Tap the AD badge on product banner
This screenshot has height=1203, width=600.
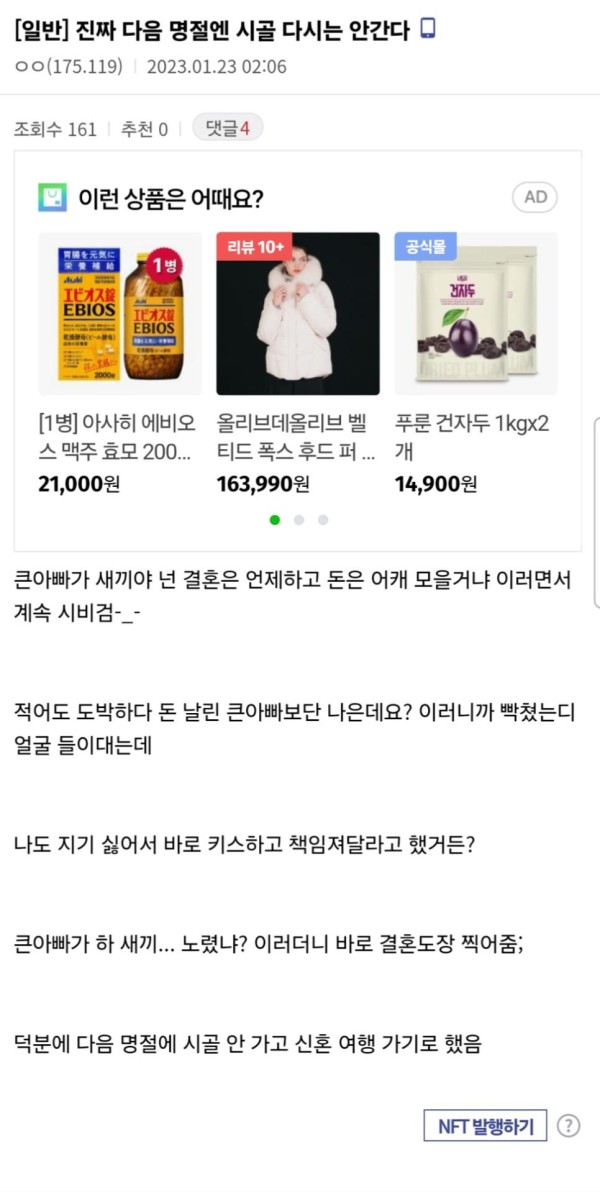(x=535, y=197)
